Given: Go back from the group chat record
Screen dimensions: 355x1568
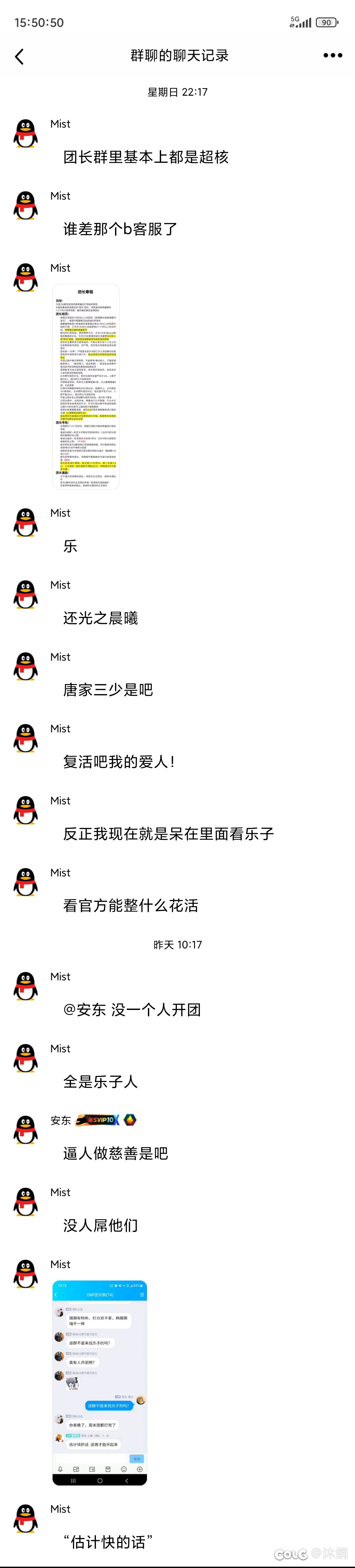Looking at the screenshot, I should pos(19,57).
